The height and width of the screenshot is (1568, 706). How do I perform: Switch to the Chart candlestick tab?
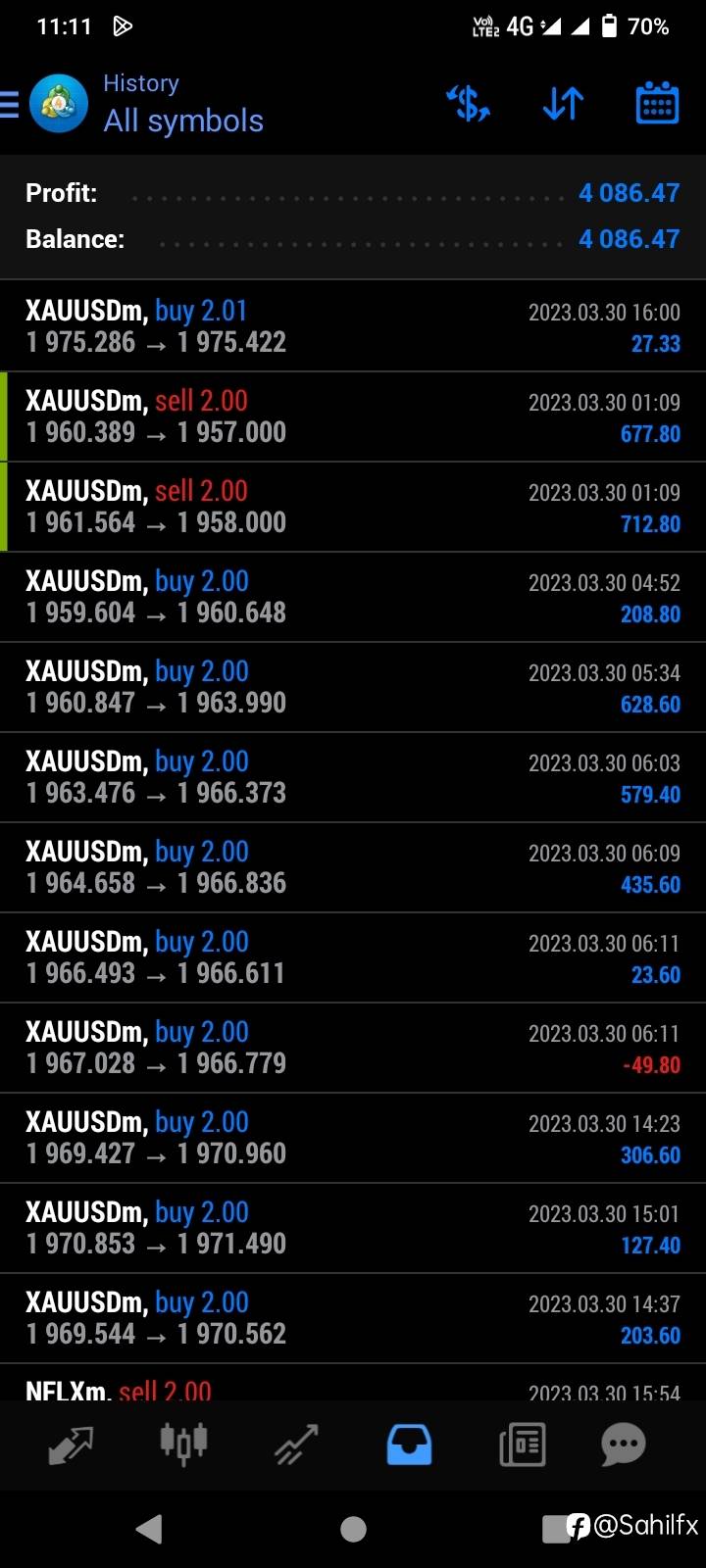click(183, 1444)
